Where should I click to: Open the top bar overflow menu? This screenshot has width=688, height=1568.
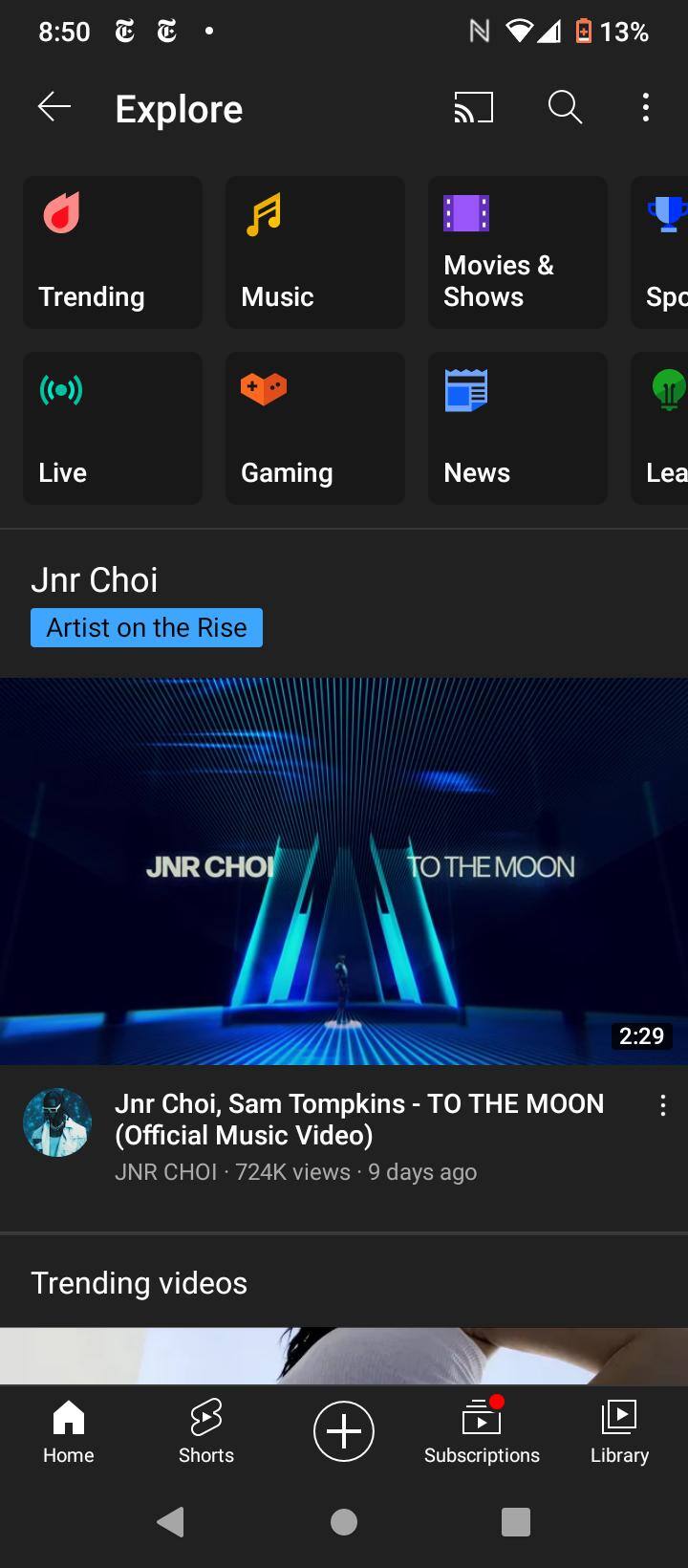646,108
